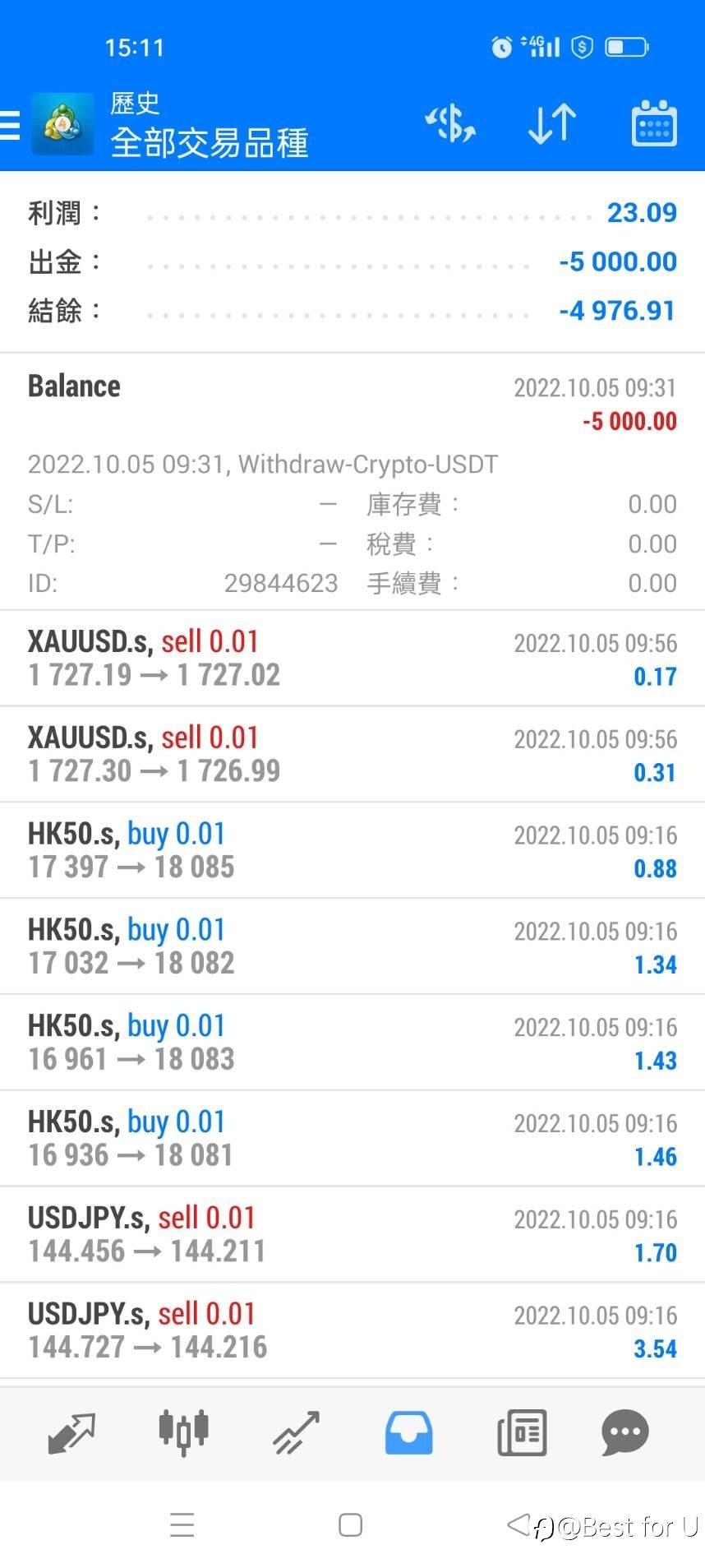Switch to the Trade tab
The height and width of the screenshot is (1568, 705).
(296, 1433)
